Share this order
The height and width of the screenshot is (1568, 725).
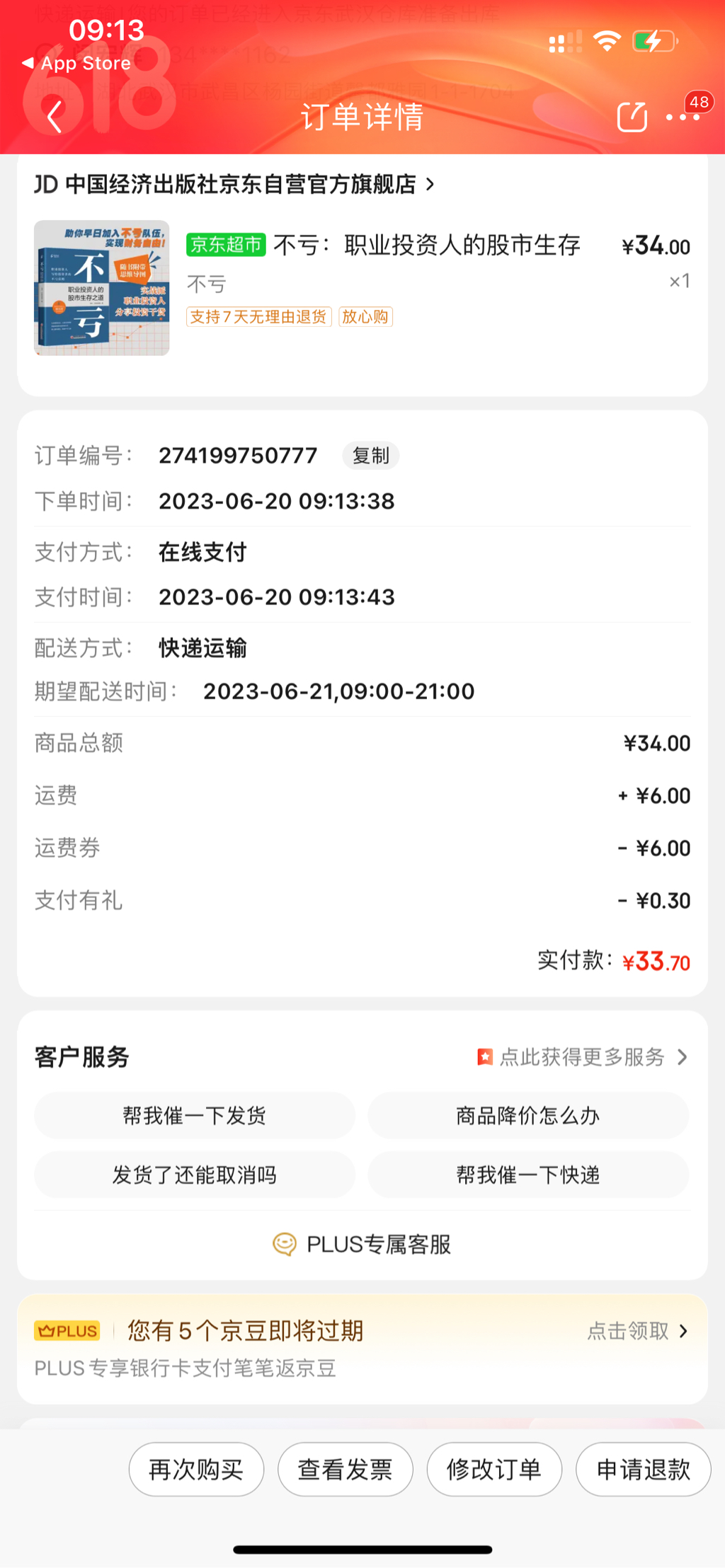(632, 117)
